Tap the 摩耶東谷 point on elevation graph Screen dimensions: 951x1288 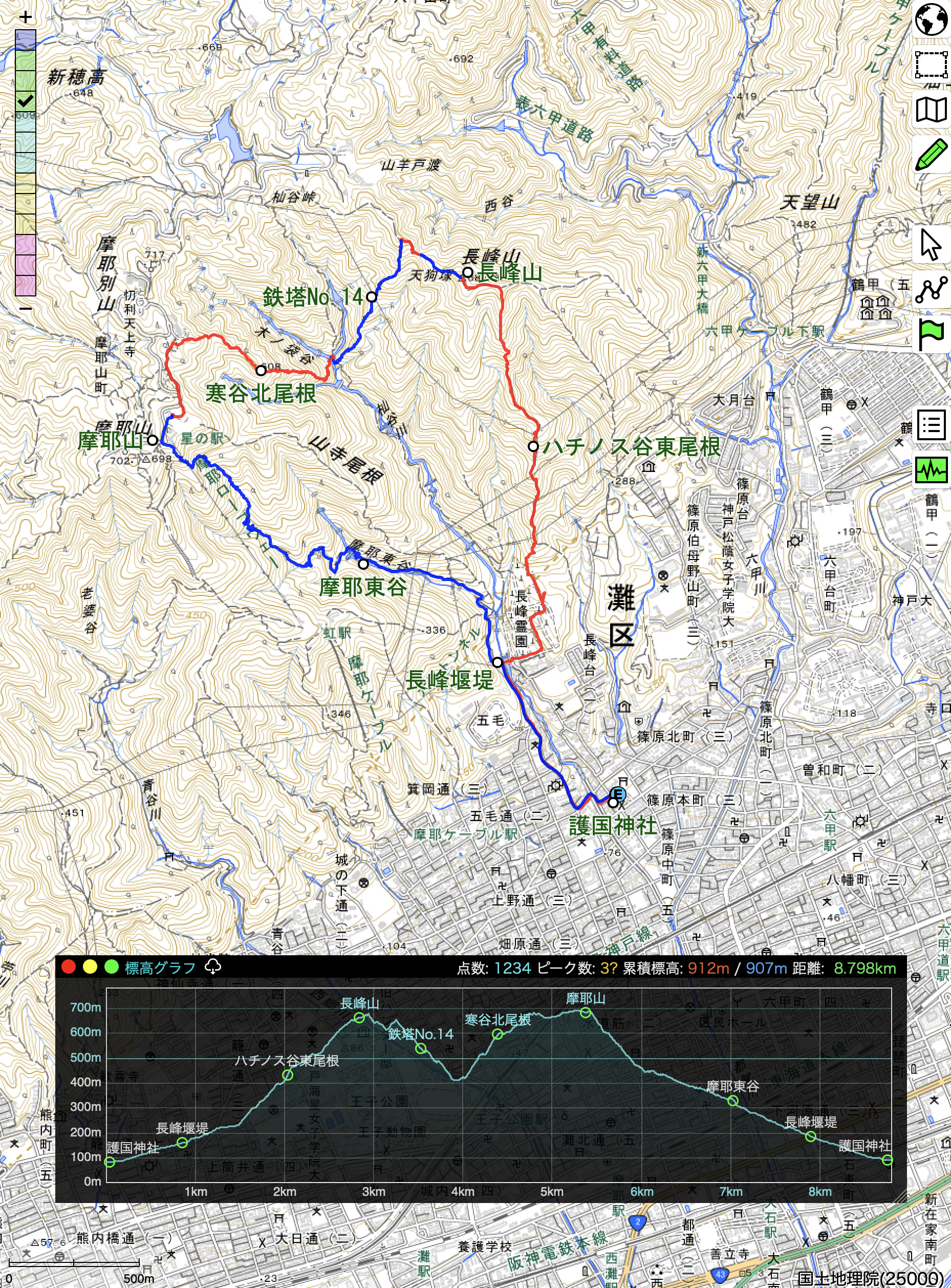[x=733, y=1101]
